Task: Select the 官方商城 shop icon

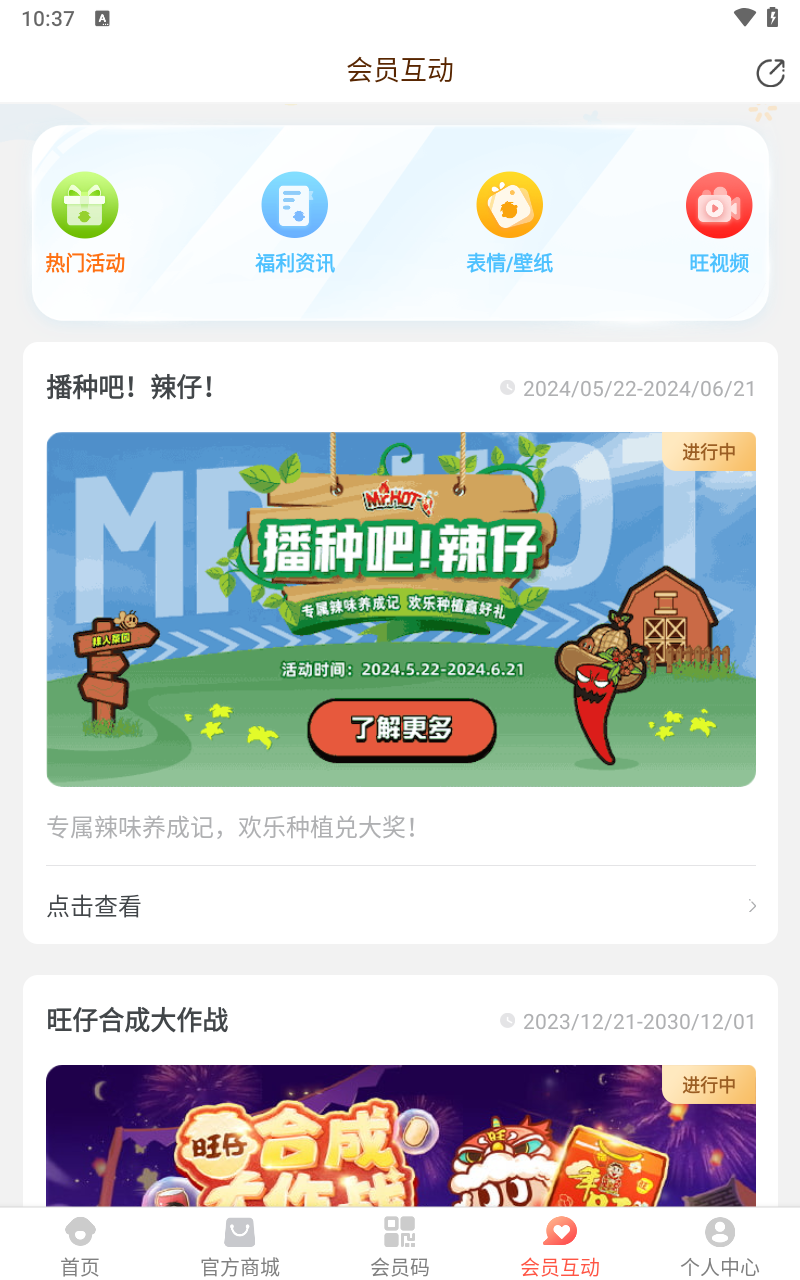Action: click(x=240, y=1231)
